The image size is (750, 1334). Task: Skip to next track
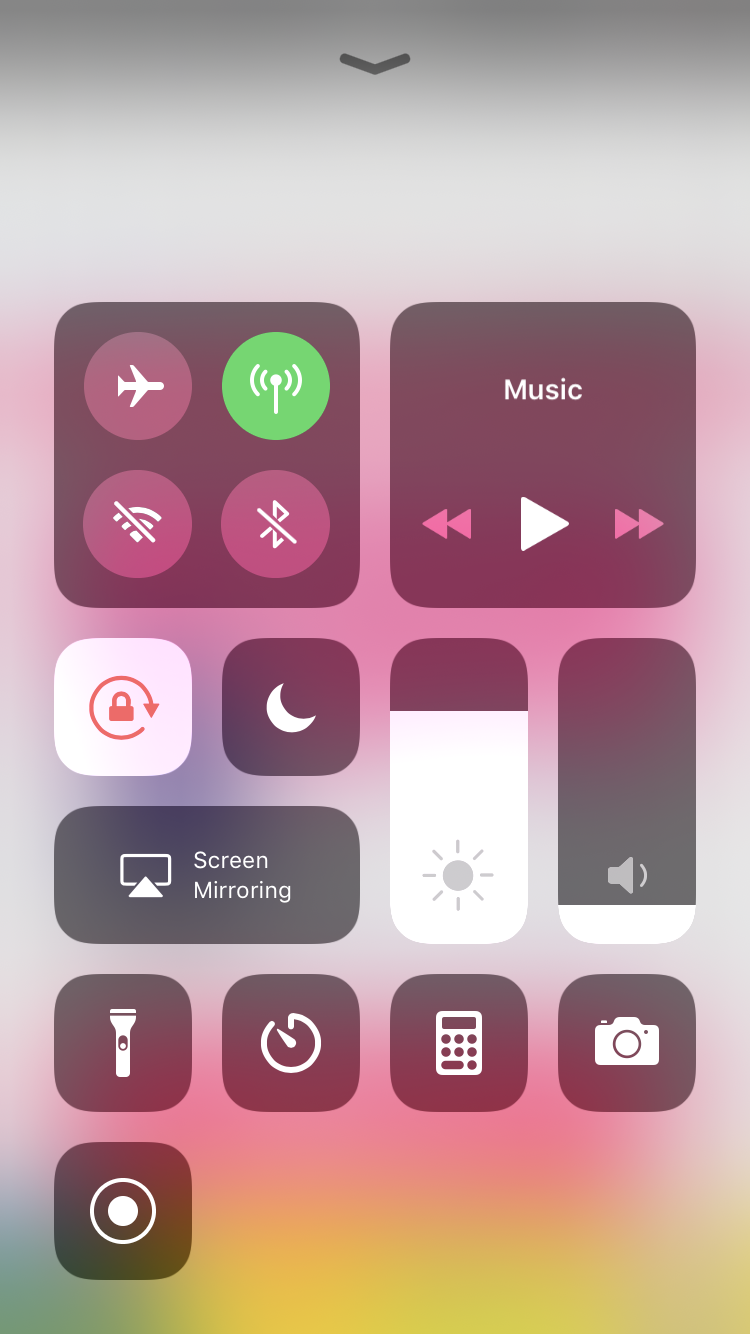point(639,523)
